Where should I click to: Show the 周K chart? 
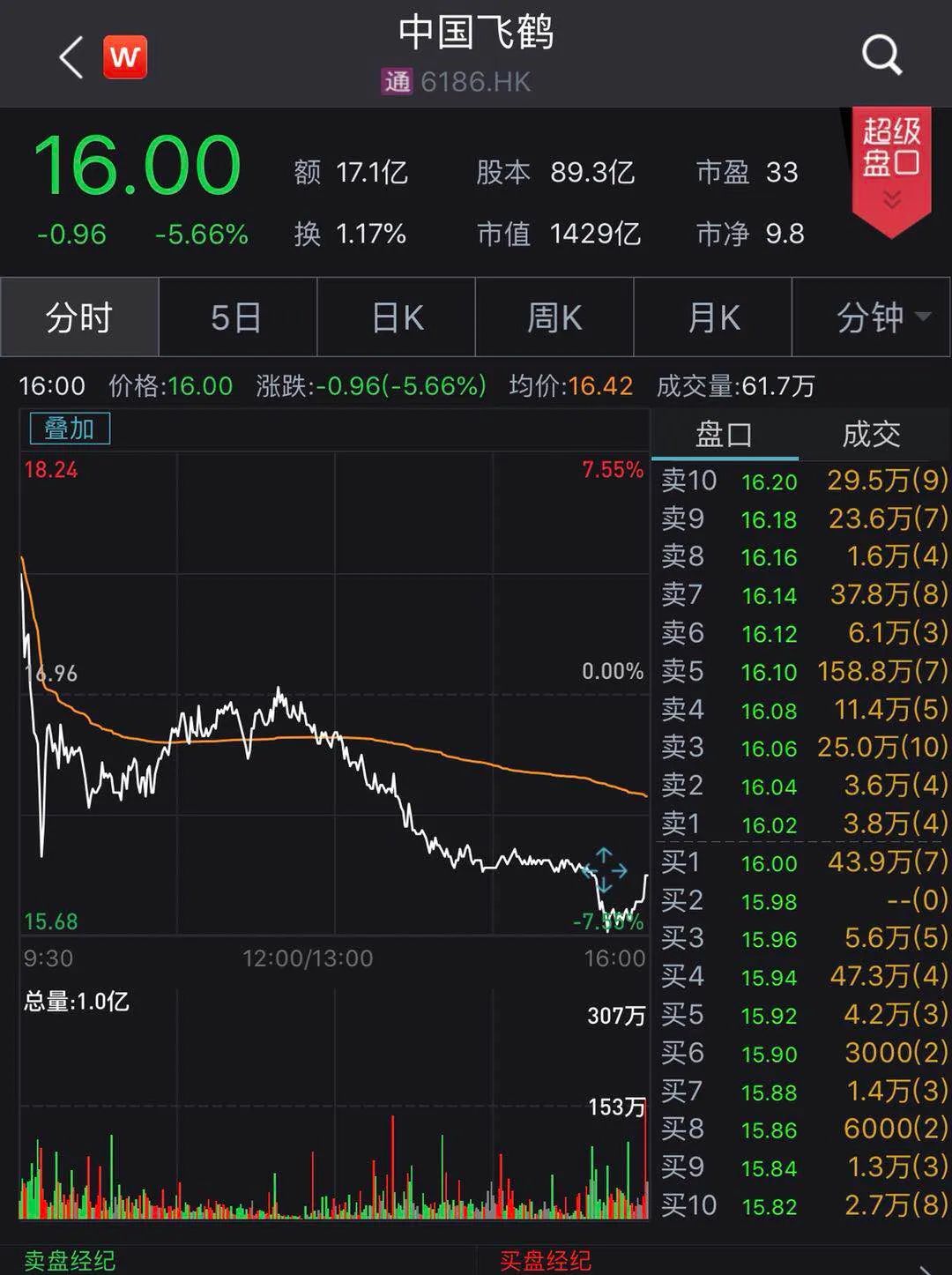tap(554, 317)
